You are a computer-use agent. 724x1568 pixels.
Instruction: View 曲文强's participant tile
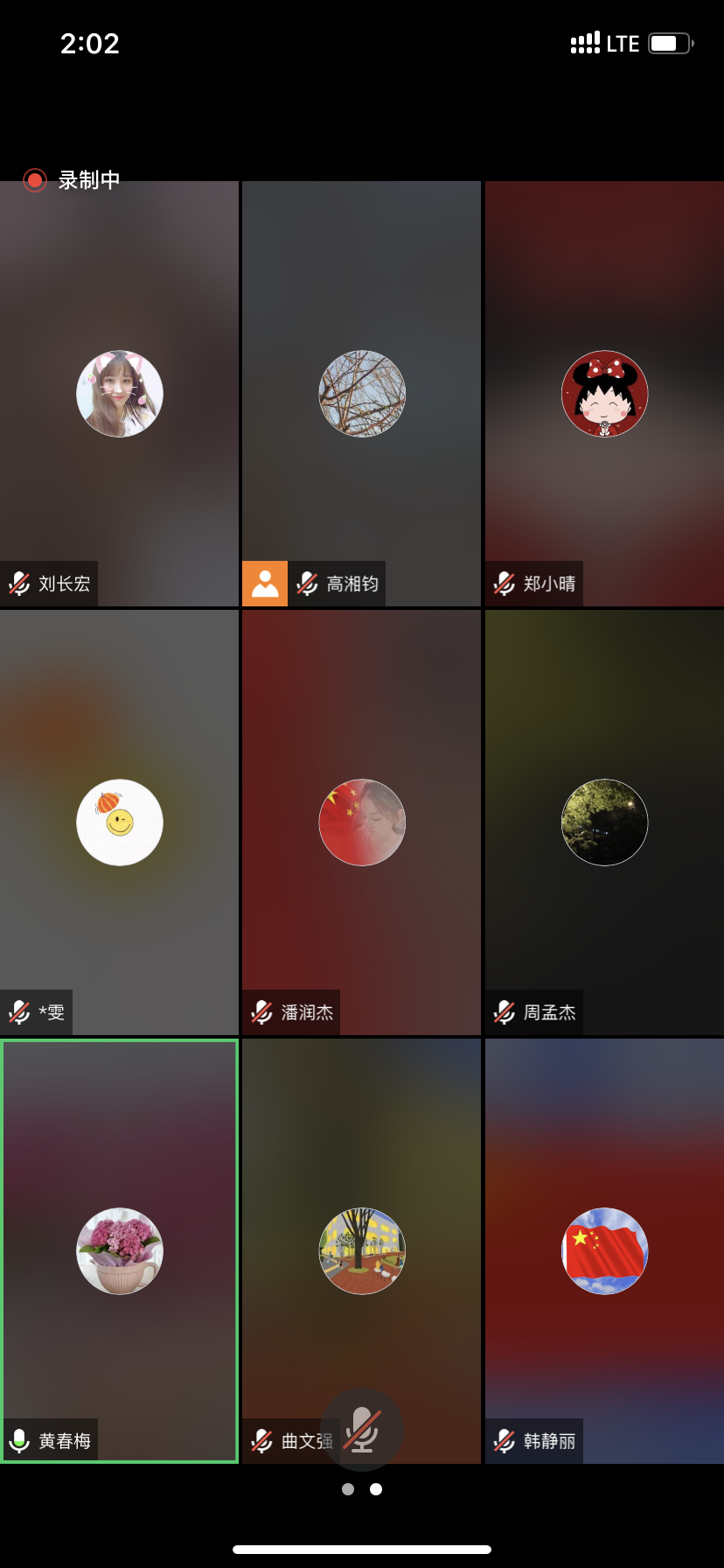coord(362,1251)
